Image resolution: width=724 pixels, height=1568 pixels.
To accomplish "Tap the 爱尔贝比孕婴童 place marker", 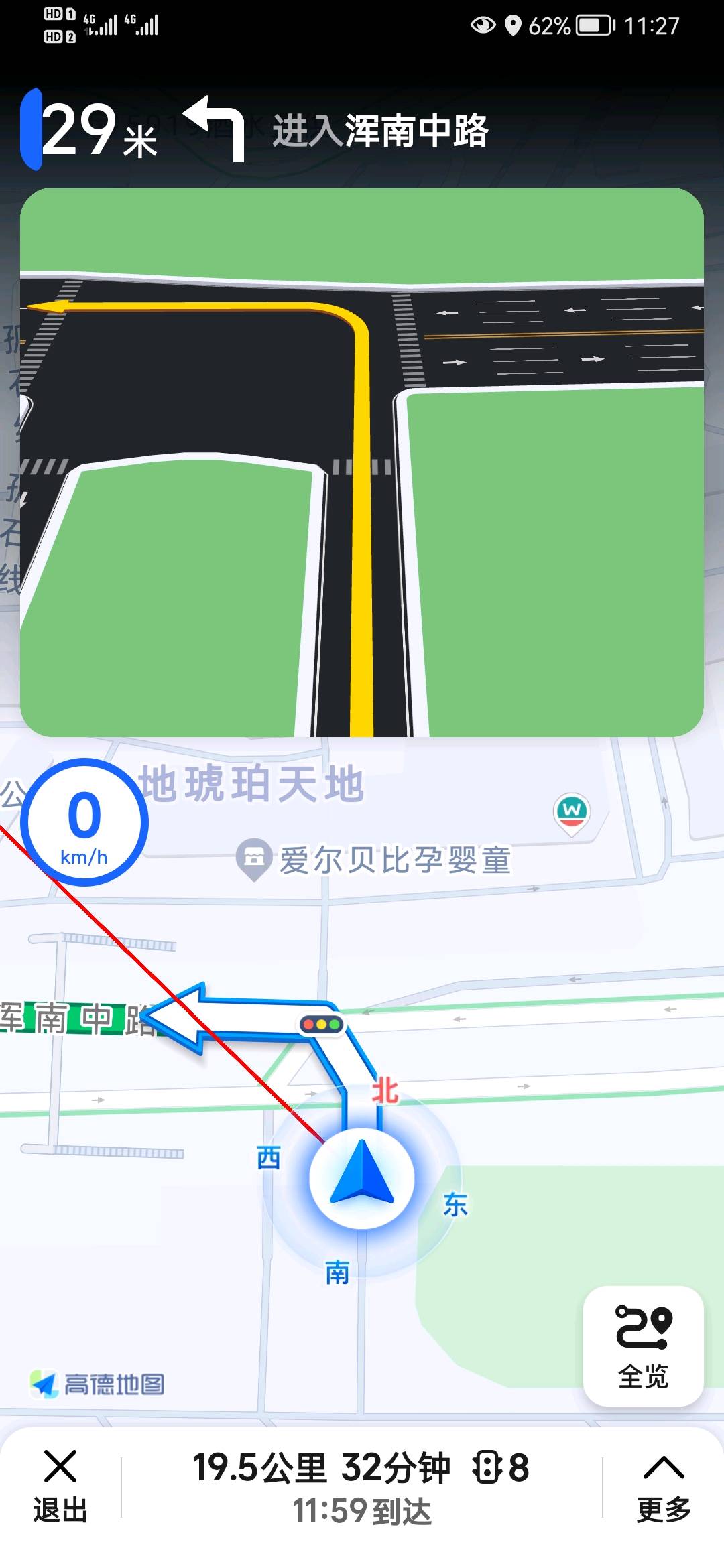I will (x=254, y=859).
